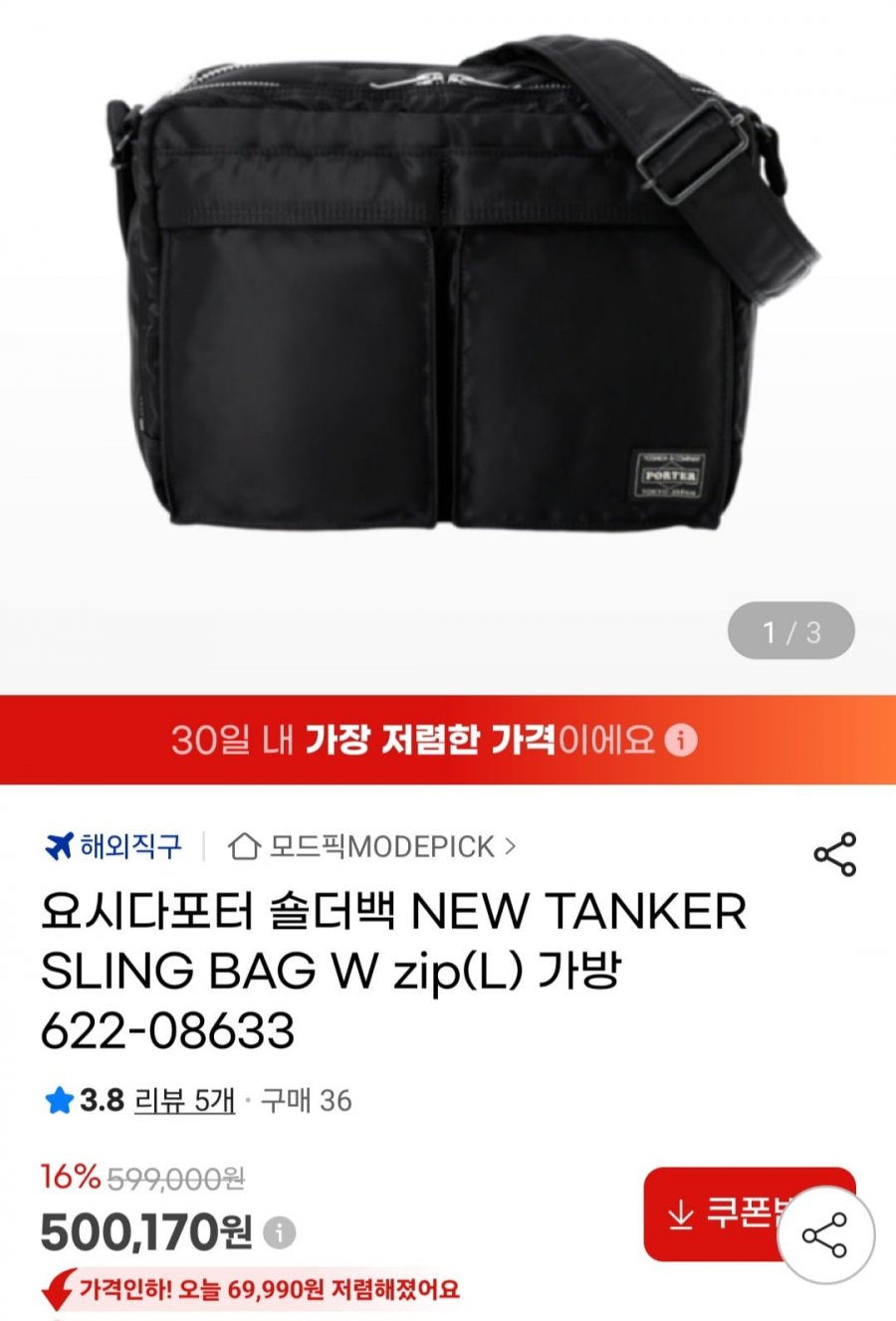Share via the icon beside the seller name
896x1321 pixels.
pos(834,854)
